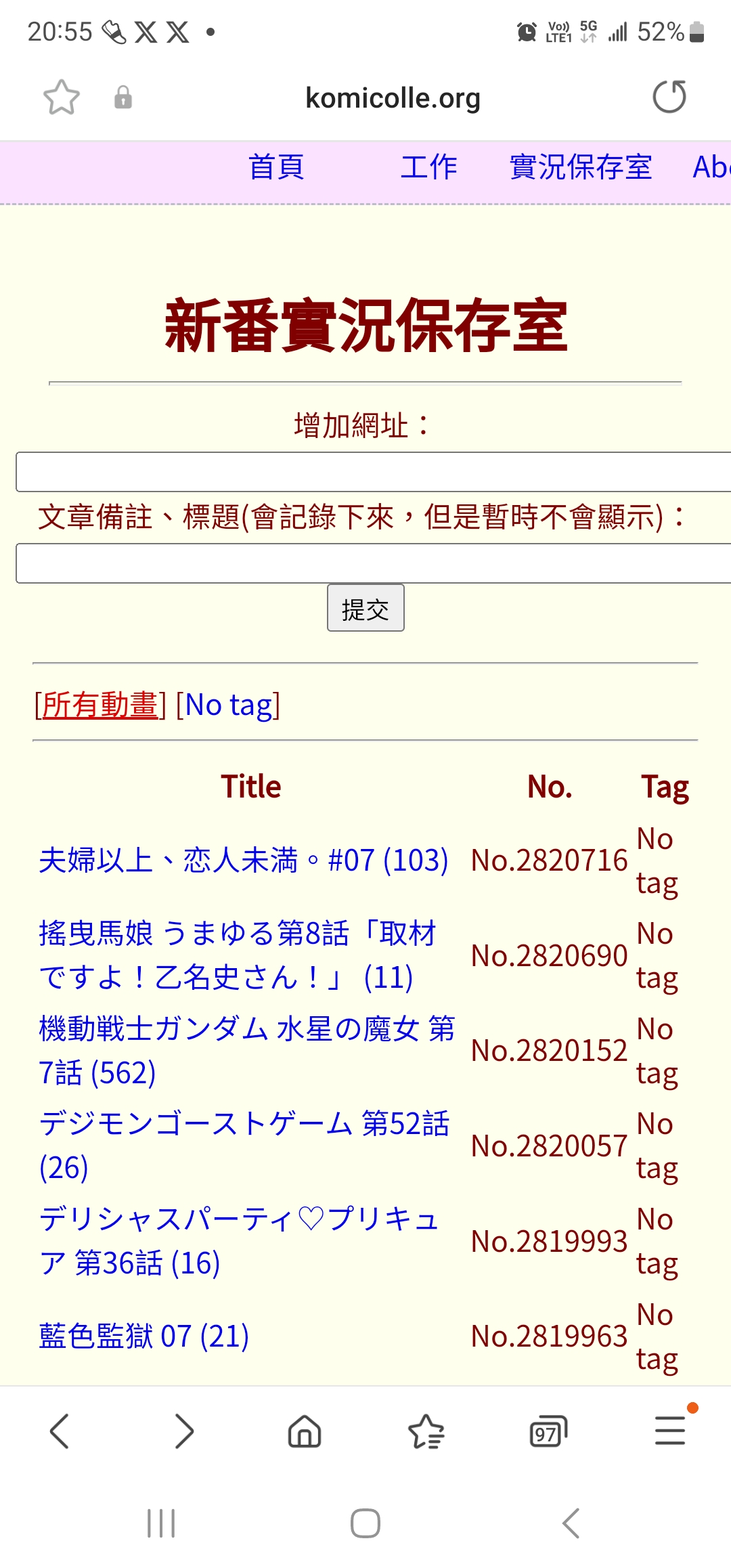Open the komicolle.org address bar
Image resolution: width=731 pixels, height=1568 pixels.
pos(393,98)
